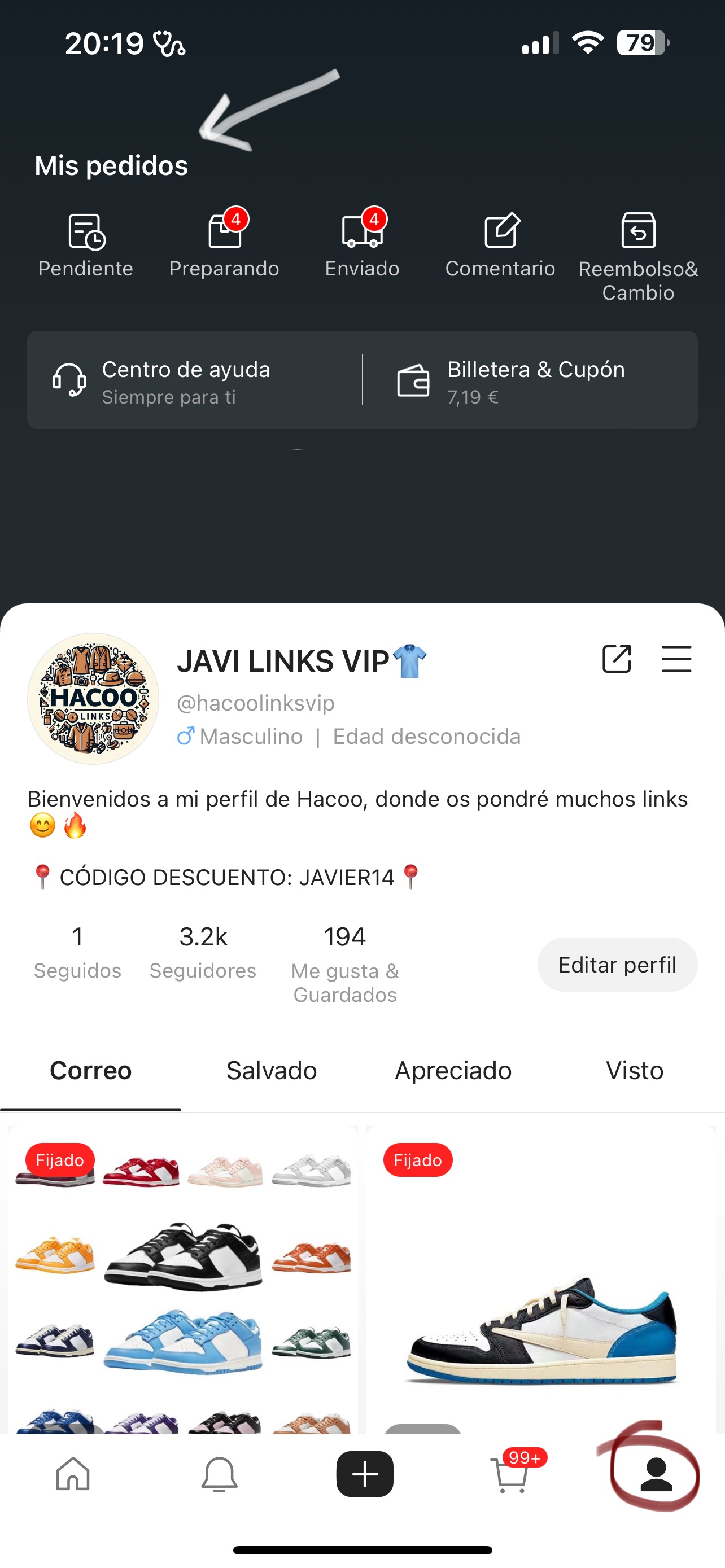Switch to the Salvado tab
This screenshot has height=1568, width=725.
(x=271, y=1070)
